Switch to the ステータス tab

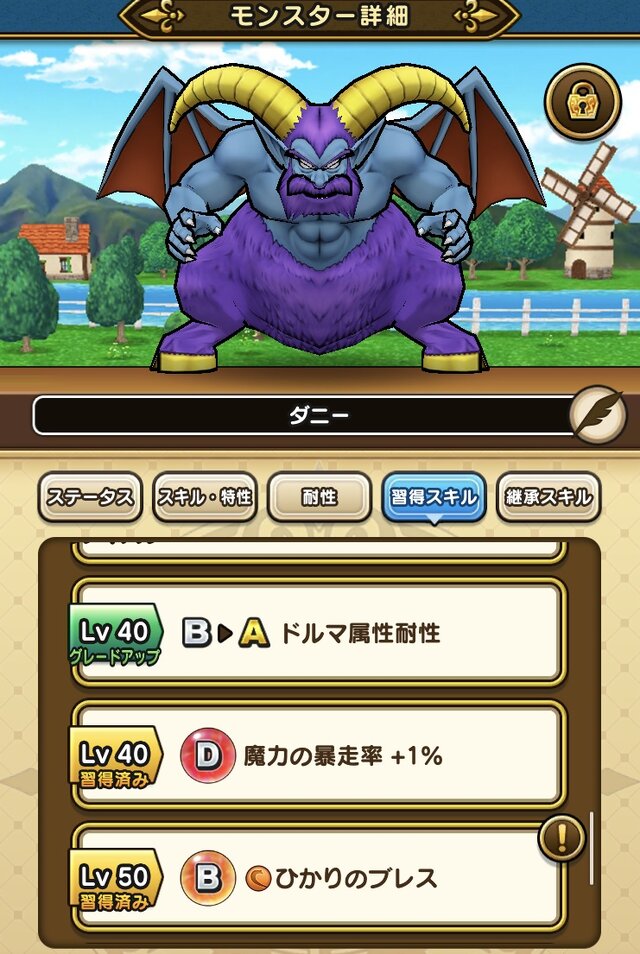pos(90,497)
